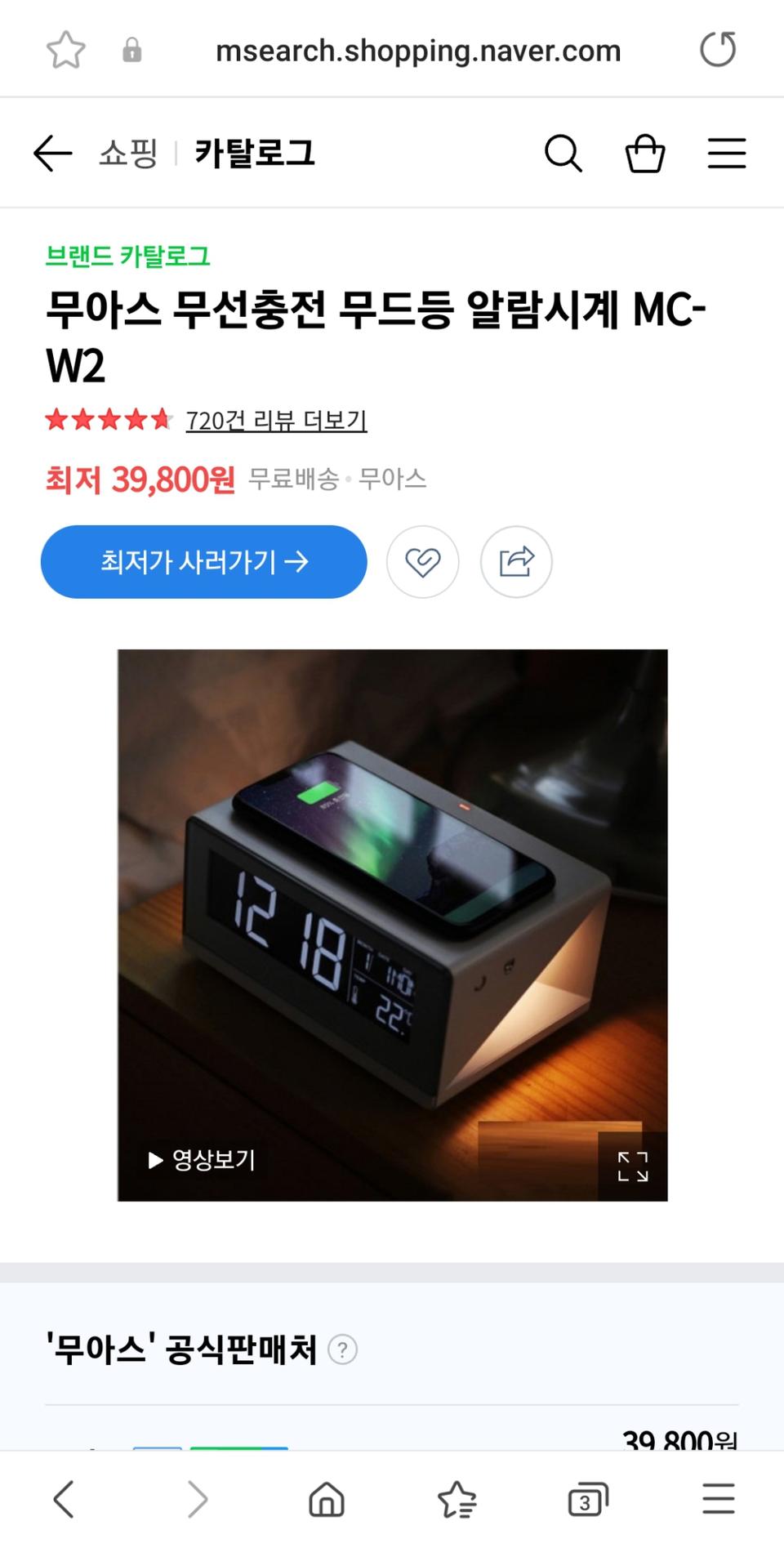This screenshot has height=1548, width=784.
Task: Tap the search icon in the top bar
Action: 563,153
